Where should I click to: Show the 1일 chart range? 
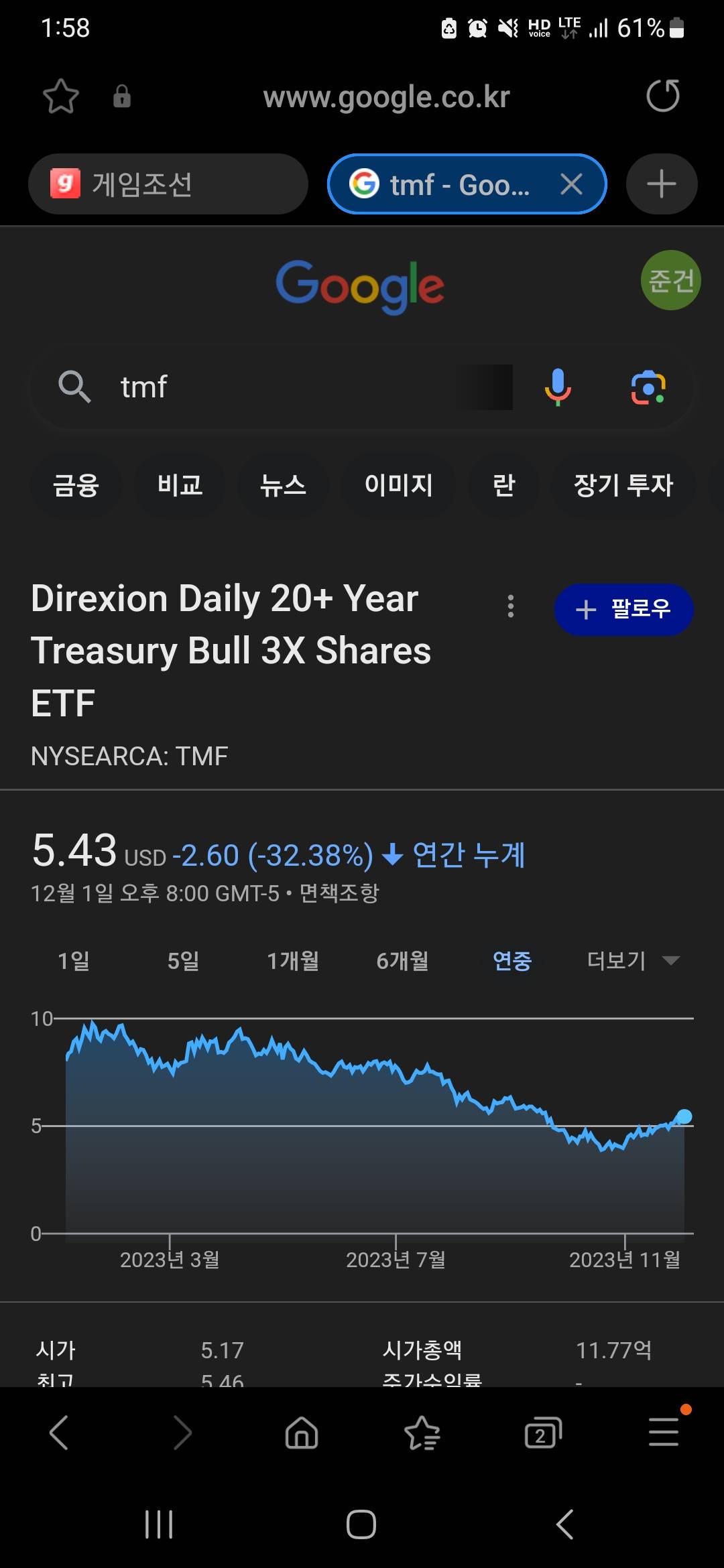pyautogui.click(x=74, y=961)
